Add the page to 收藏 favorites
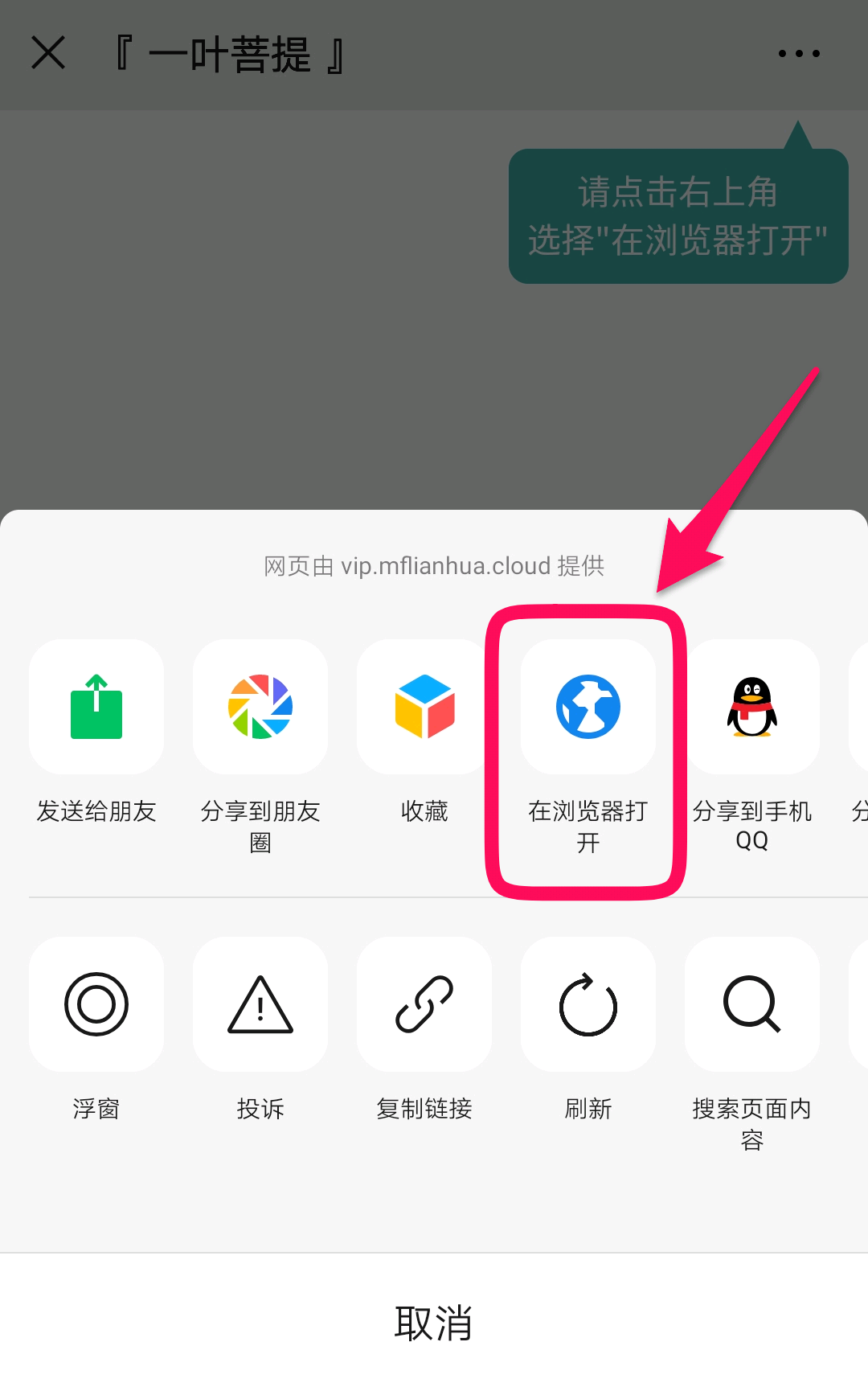868x1387 pixels. [424, 708]
